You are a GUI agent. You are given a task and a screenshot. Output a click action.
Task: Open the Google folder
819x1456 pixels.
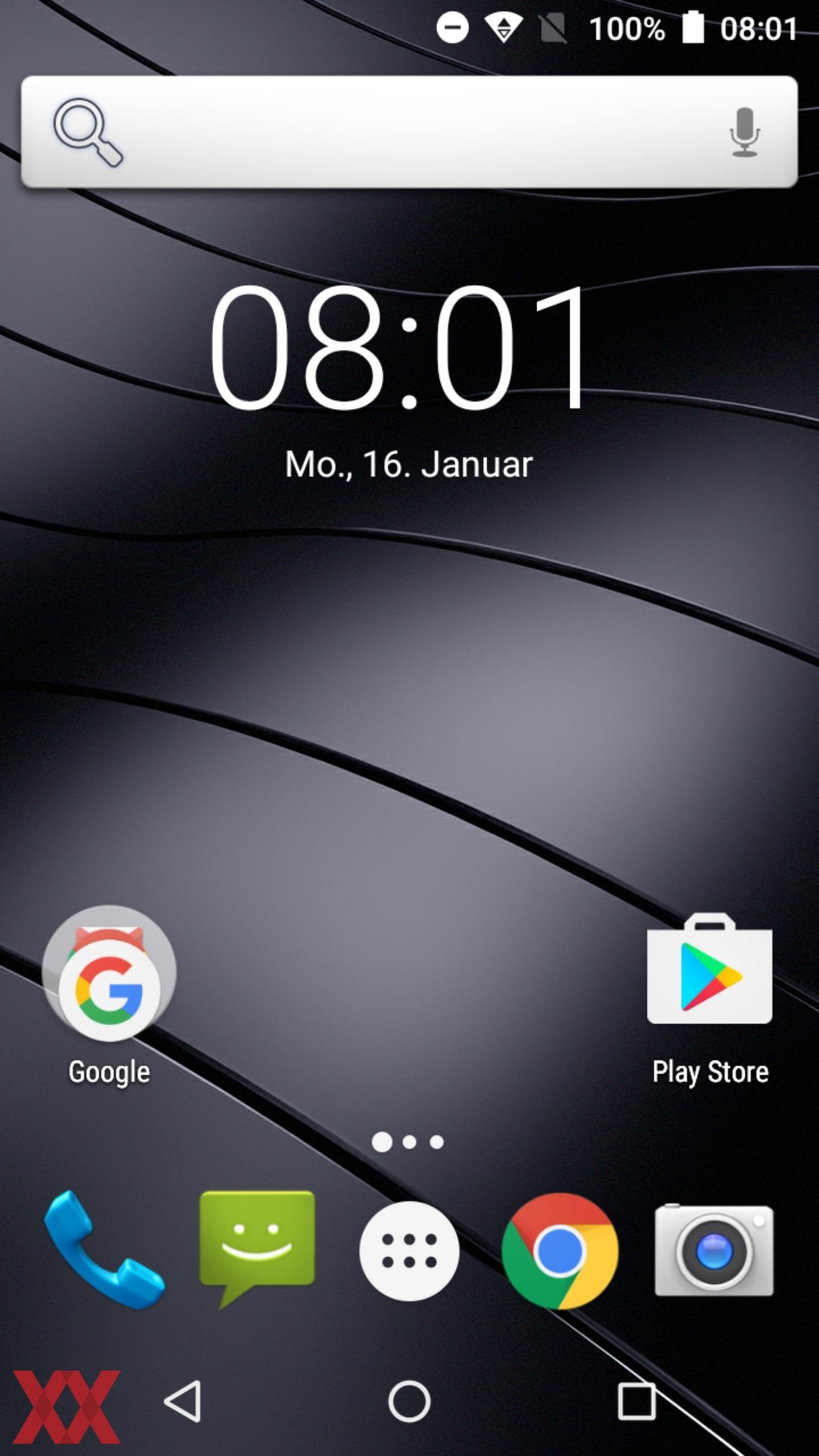point(109,974)
